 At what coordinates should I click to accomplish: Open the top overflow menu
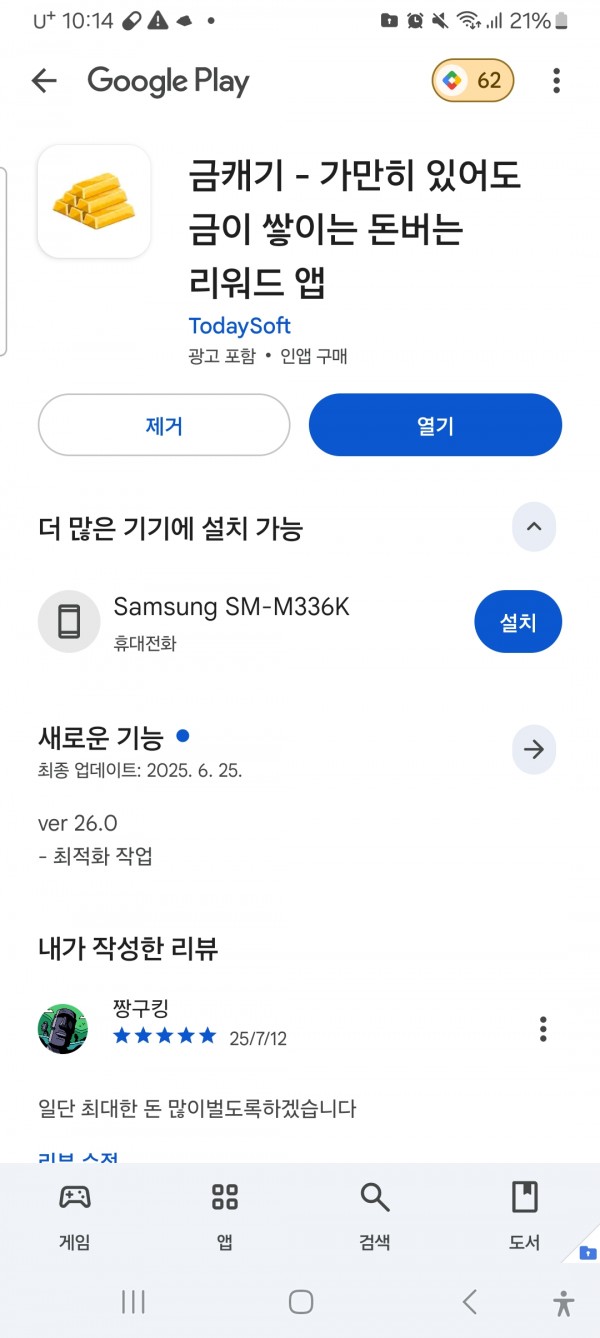point(556,81)
